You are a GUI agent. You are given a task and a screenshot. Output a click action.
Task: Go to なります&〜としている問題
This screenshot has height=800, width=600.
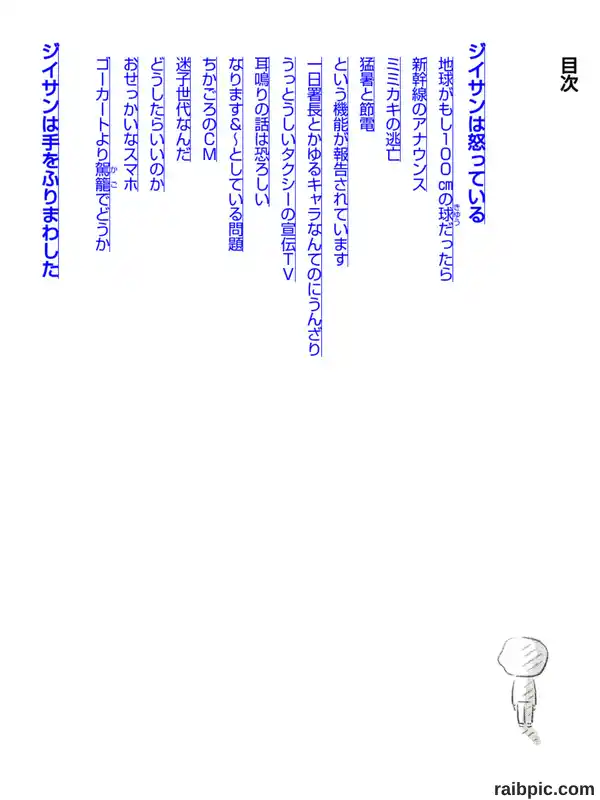pyautogui.click(x=235, y=154)
